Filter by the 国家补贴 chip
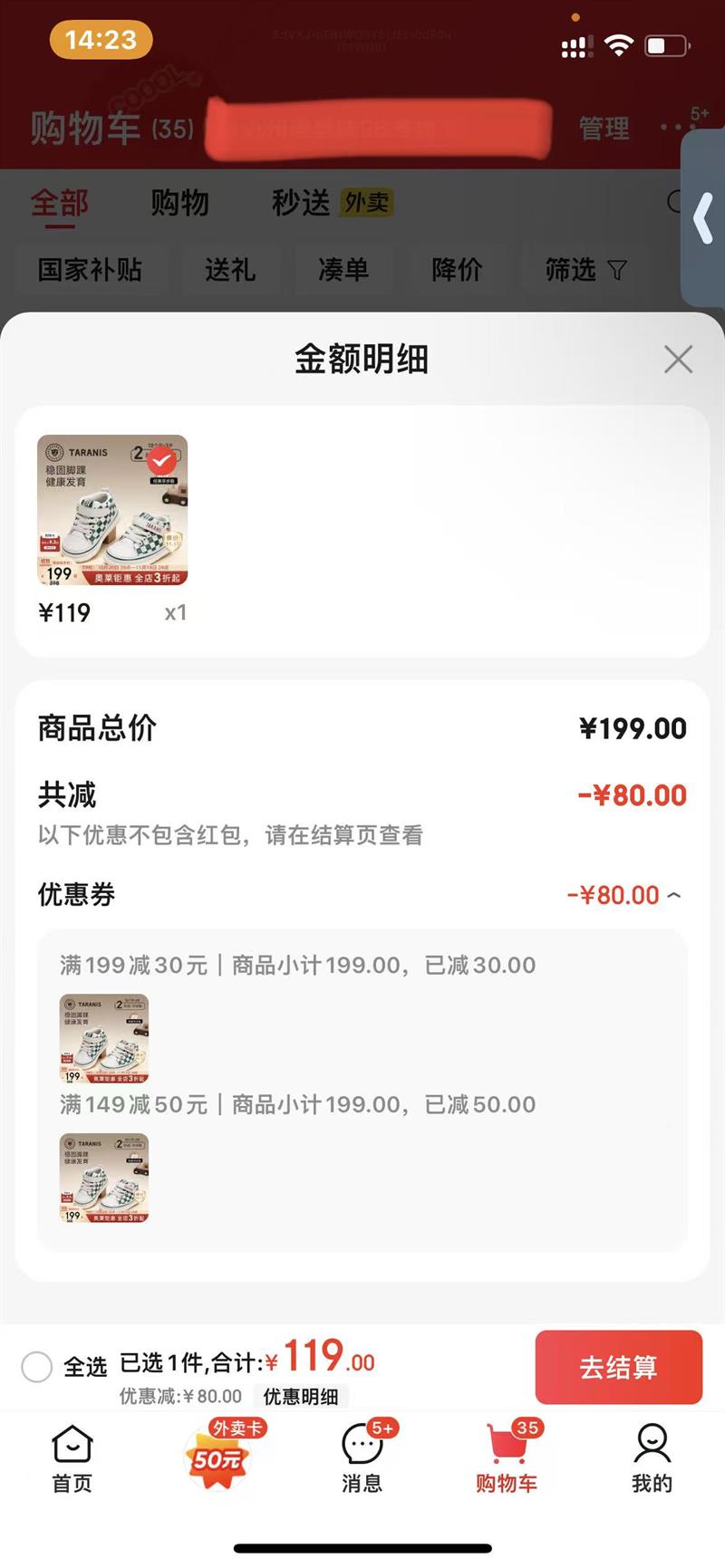Image resolution: width=725 pixels, height=1568 pixels. coord(90,270)
